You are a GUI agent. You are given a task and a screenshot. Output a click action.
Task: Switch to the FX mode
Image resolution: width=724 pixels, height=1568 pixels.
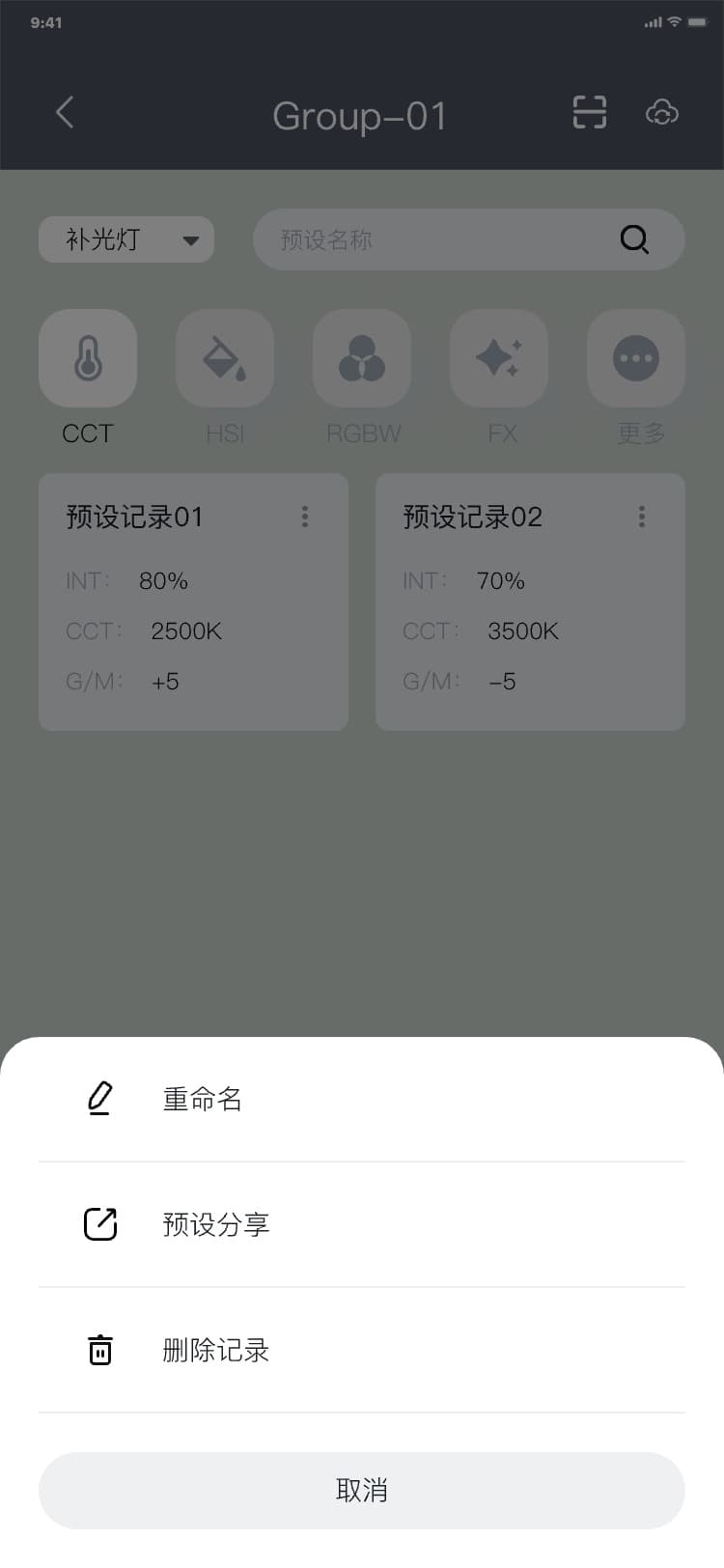[499, 359]
